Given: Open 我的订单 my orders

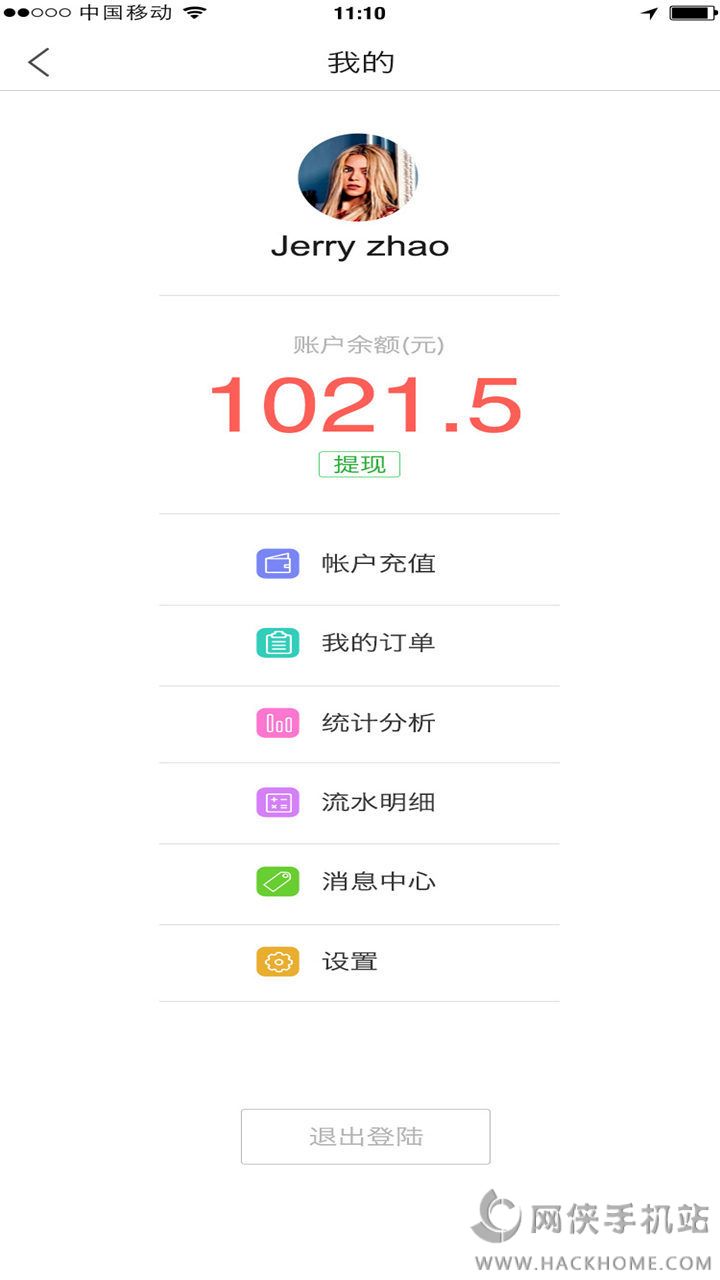Looking at the screenshot, I should pyautogui.click(x=358, y=643).
